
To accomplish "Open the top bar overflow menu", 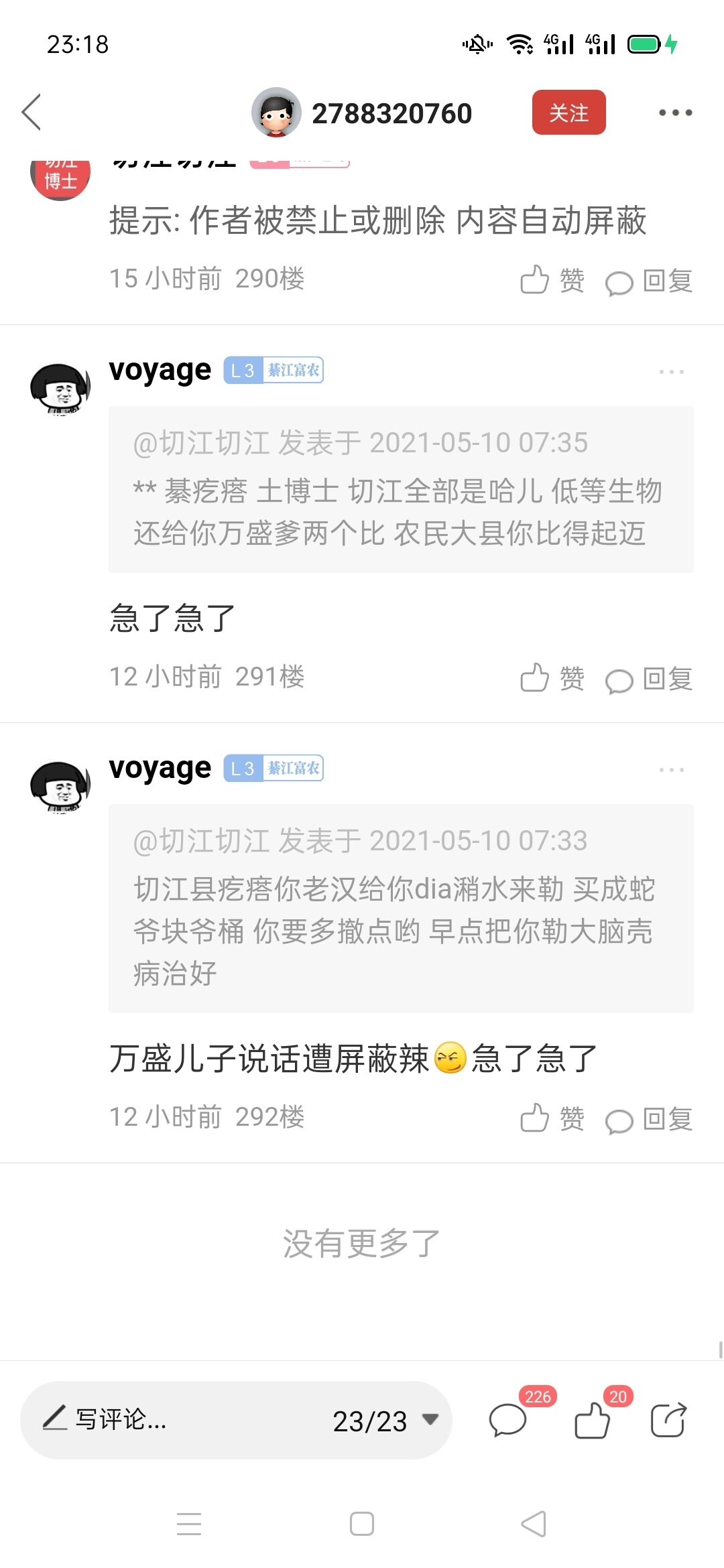I will tap(674, 113).
